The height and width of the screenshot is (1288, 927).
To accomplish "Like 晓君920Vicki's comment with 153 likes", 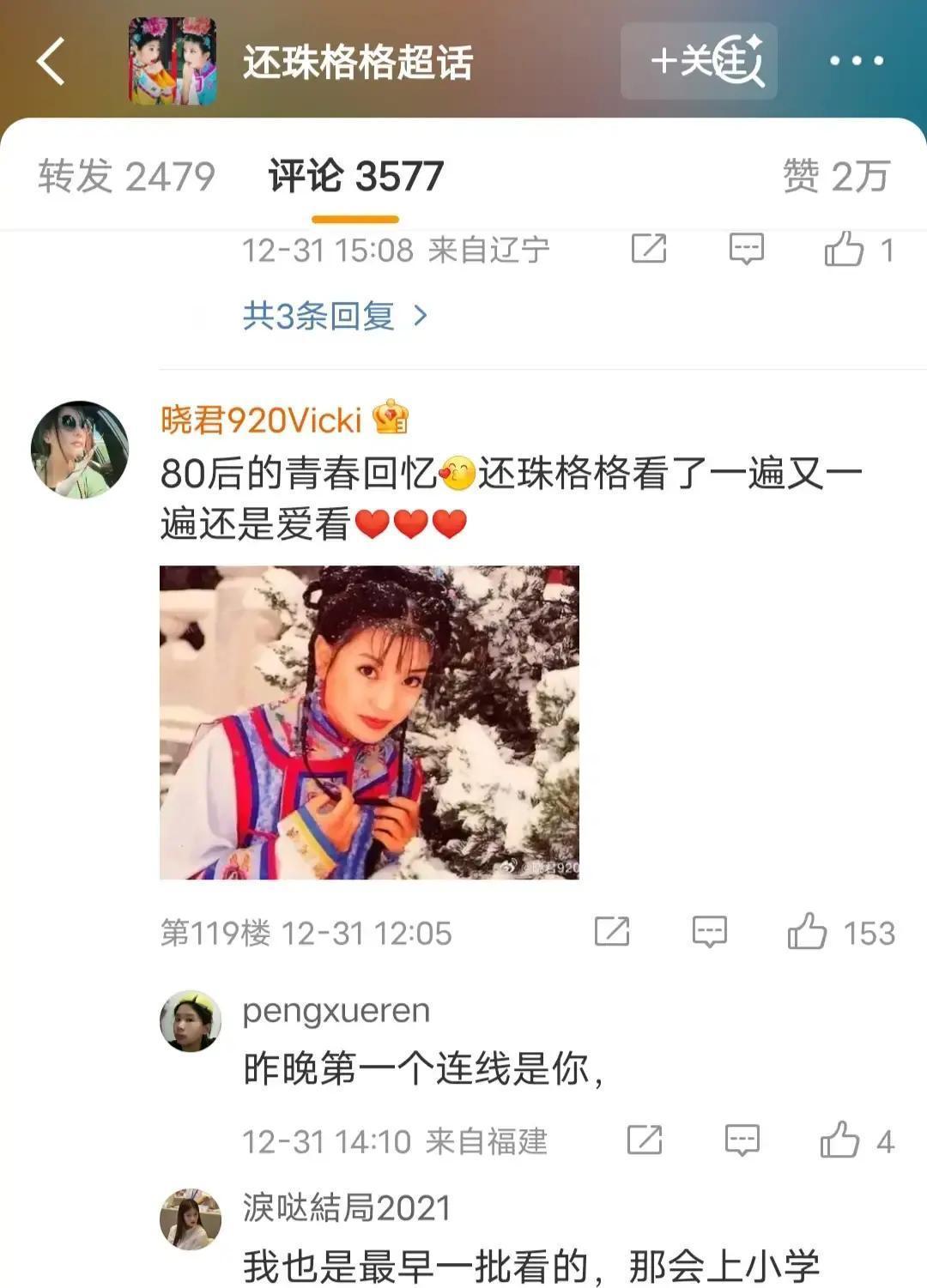I will (808, 931).
